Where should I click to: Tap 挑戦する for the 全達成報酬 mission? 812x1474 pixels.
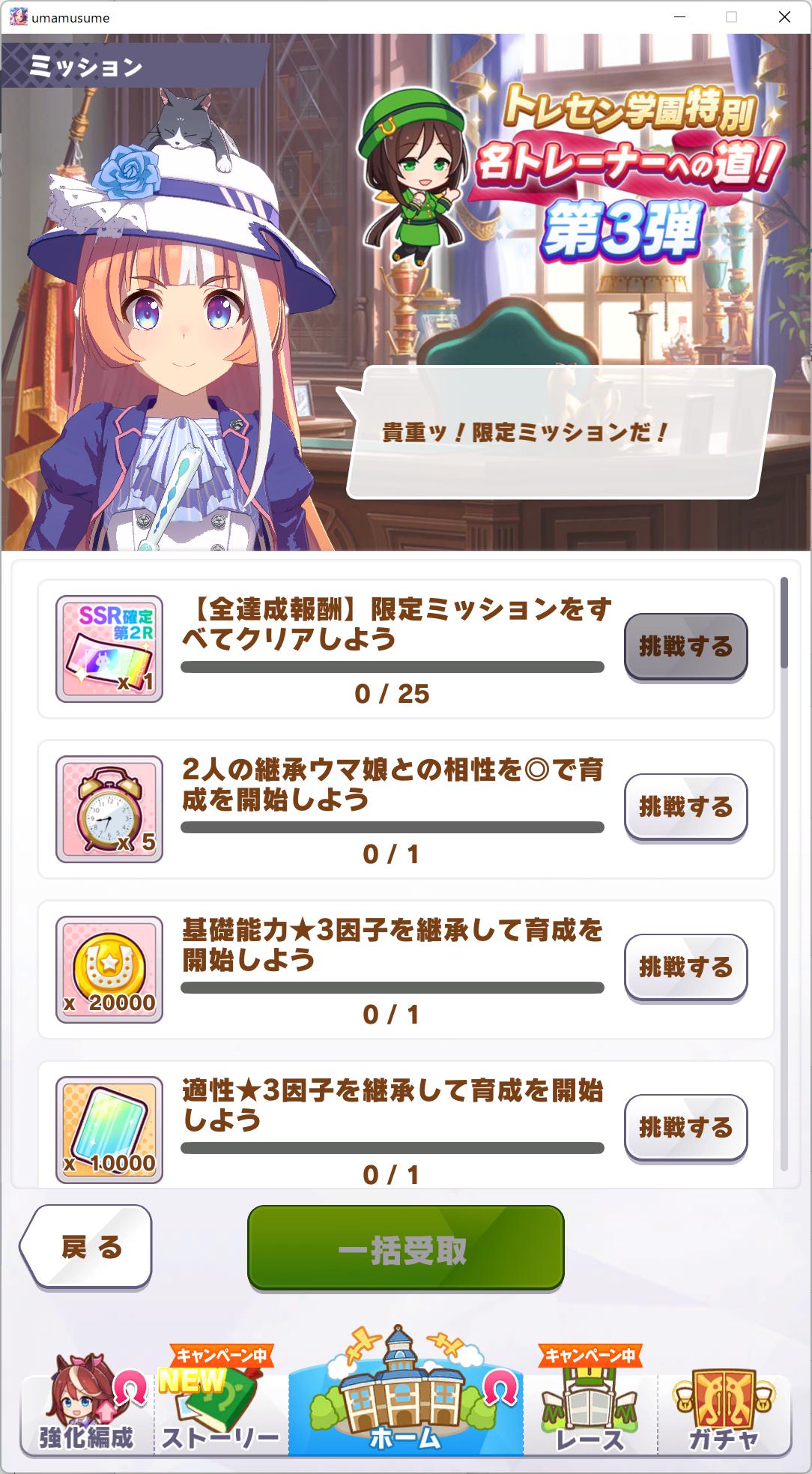[685, 646]
